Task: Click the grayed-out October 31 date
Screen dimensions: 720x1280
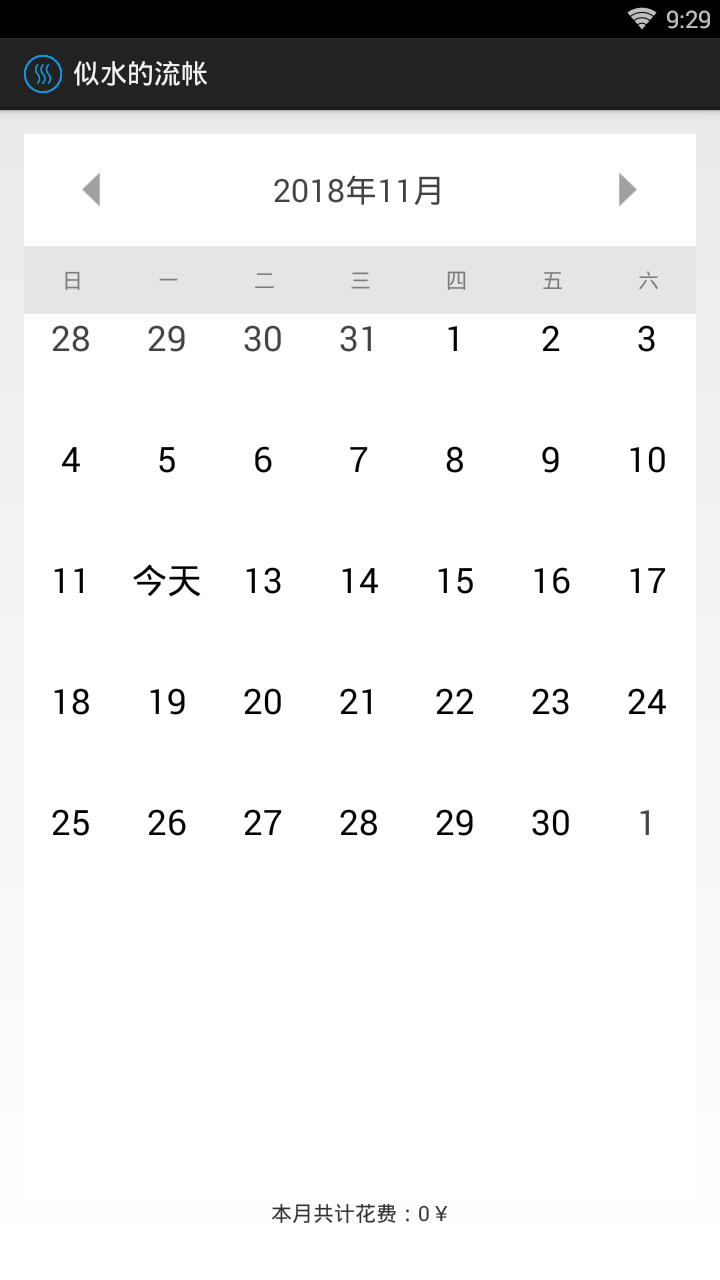Action: 358,340
